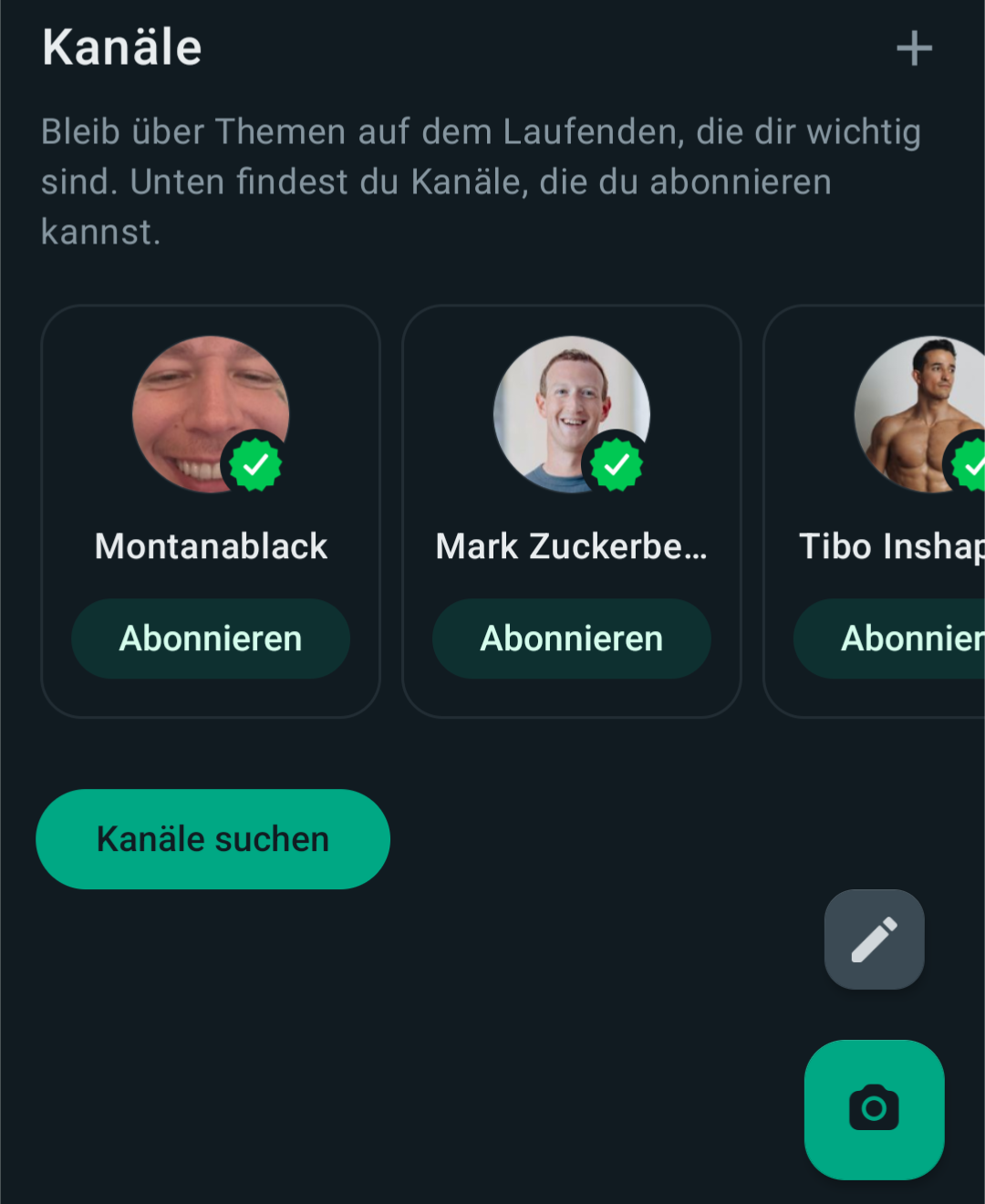Screen dimensions: 985x1204
Task: Tap the Kanäle suchen button
Action: coord(213,839)
